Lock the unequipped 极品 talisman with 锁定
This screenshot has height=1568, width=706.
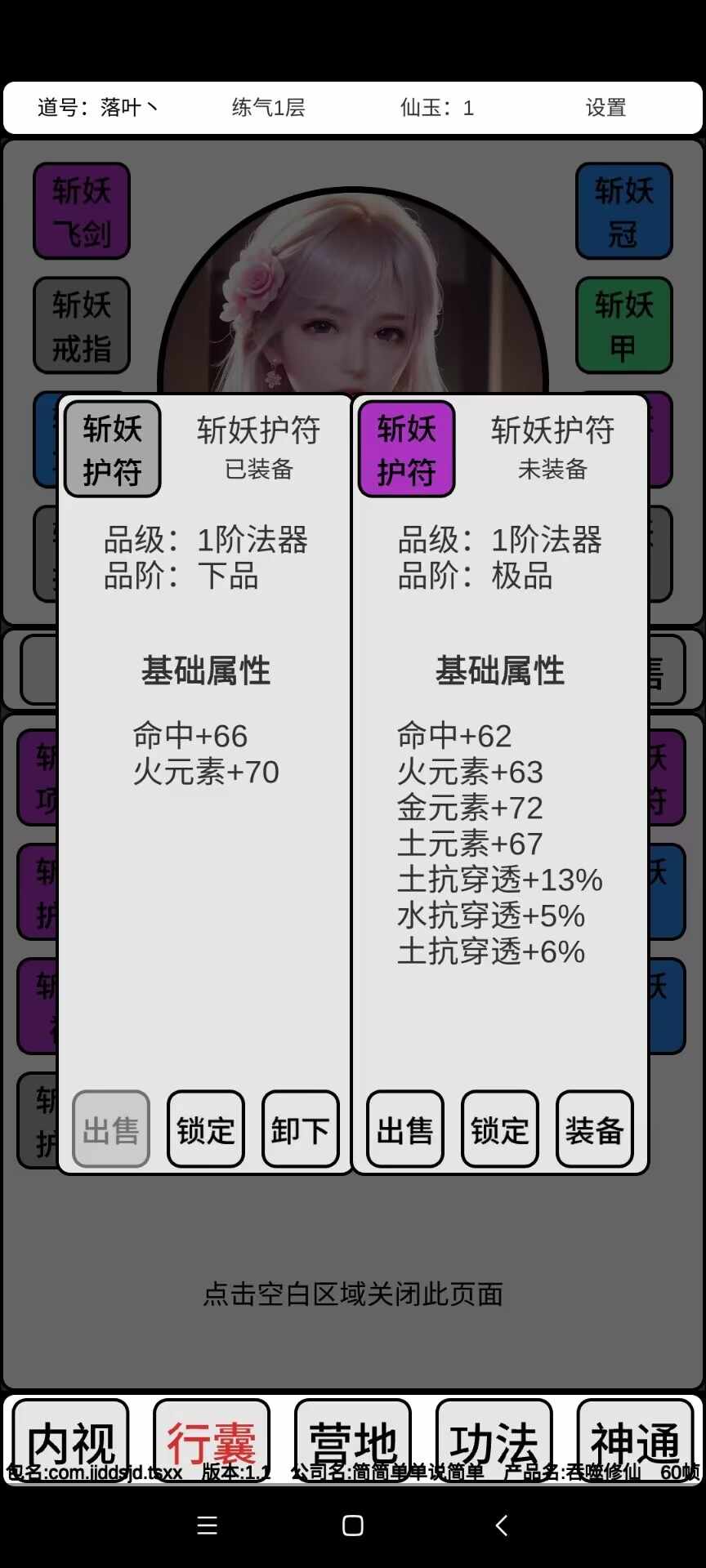[499, 1129]
